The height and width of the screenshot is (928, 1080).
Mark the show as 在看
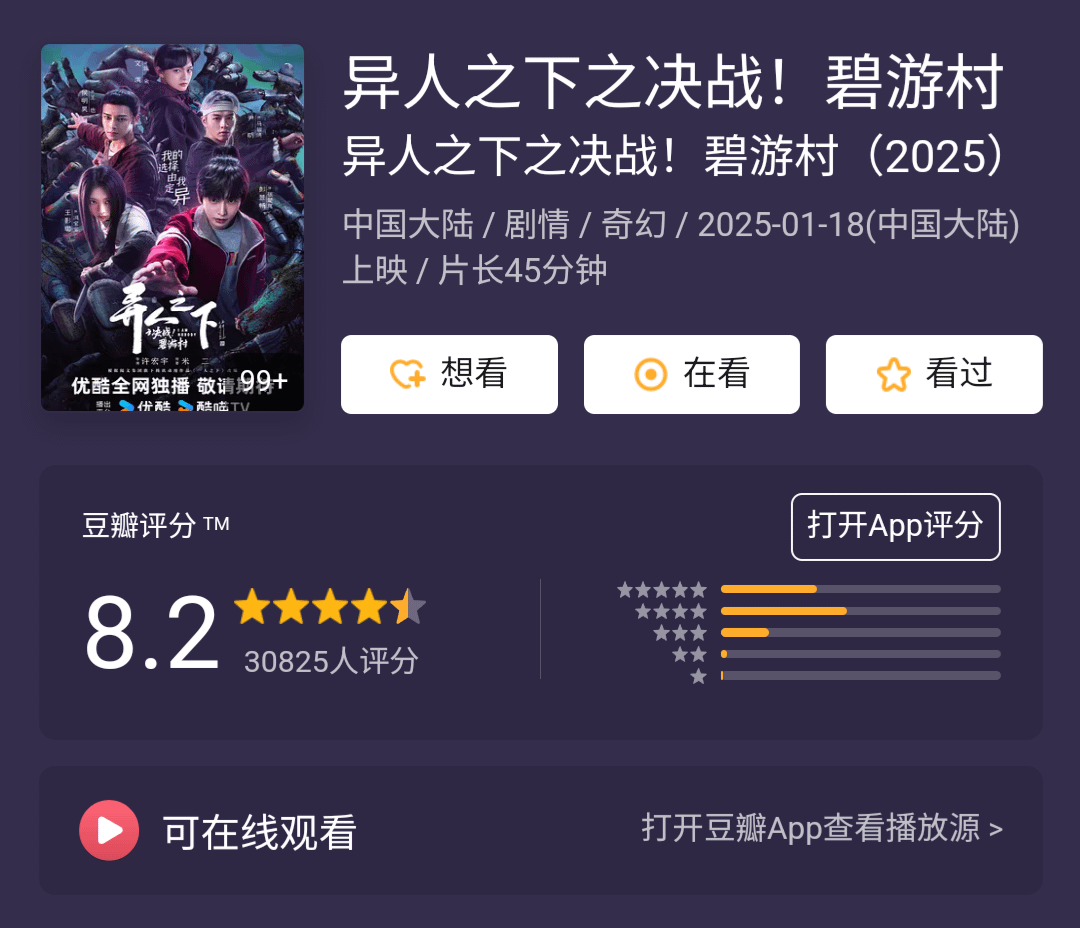(x=691, y=374)
